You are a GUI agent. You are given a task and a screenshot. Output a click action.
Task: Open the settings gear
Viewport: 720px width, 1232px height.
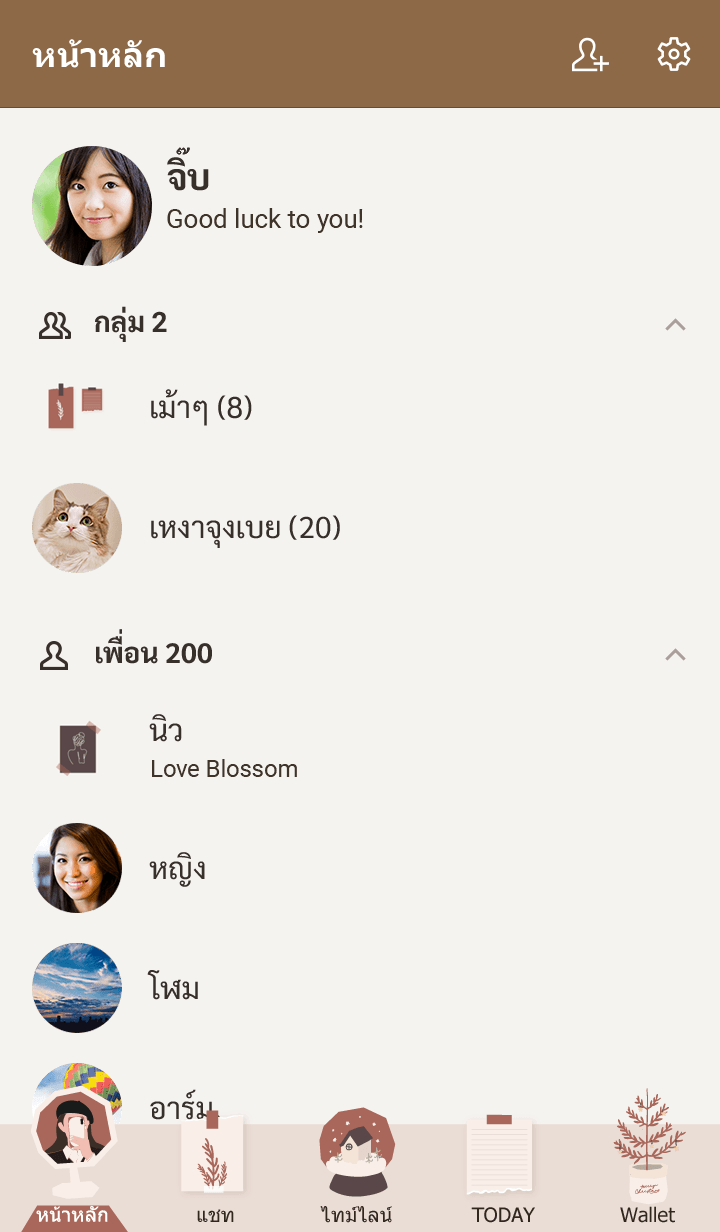674,55
